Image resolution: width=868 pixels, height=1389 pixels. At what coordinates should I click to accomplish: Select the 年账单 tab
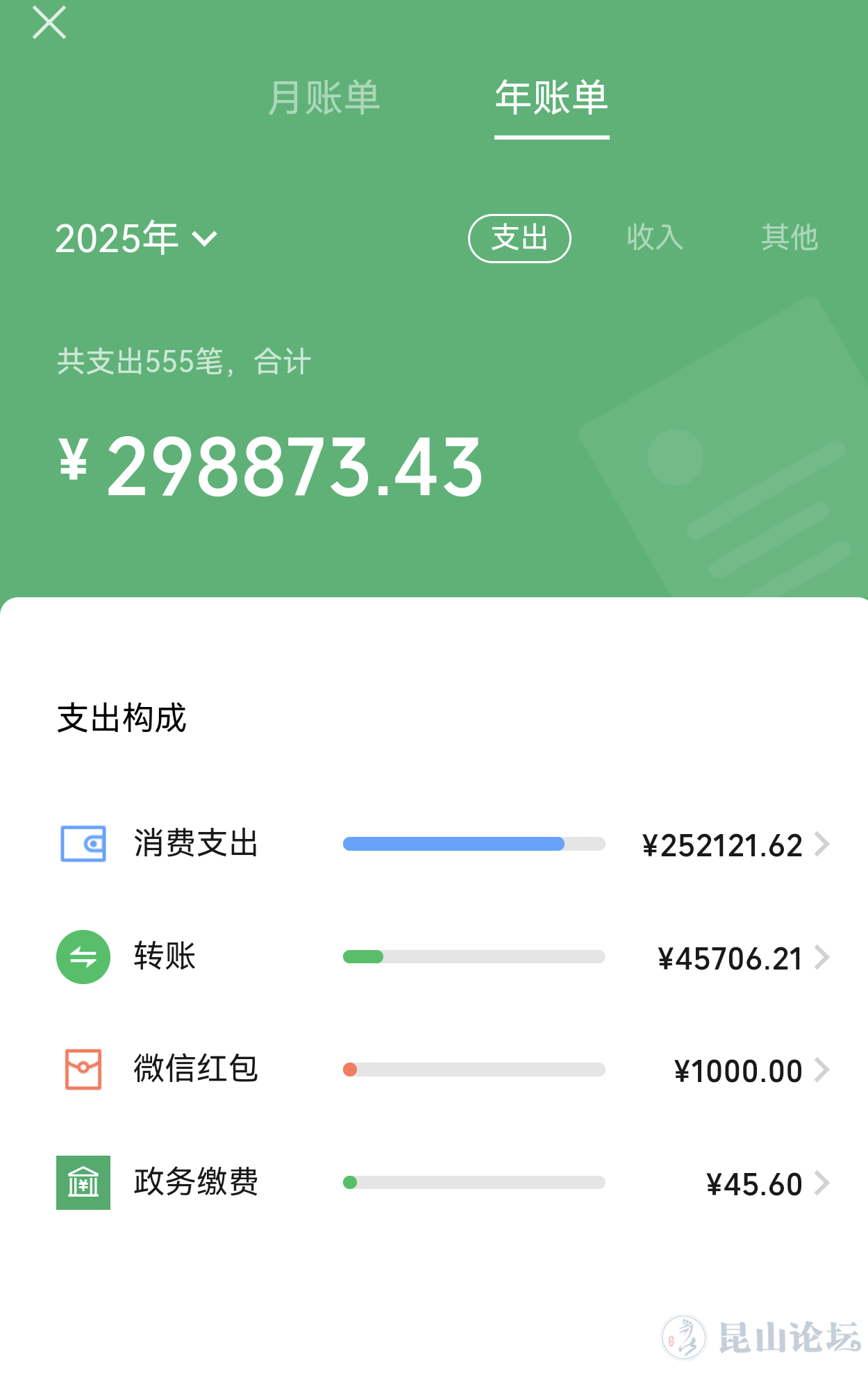tap(551, 97)
